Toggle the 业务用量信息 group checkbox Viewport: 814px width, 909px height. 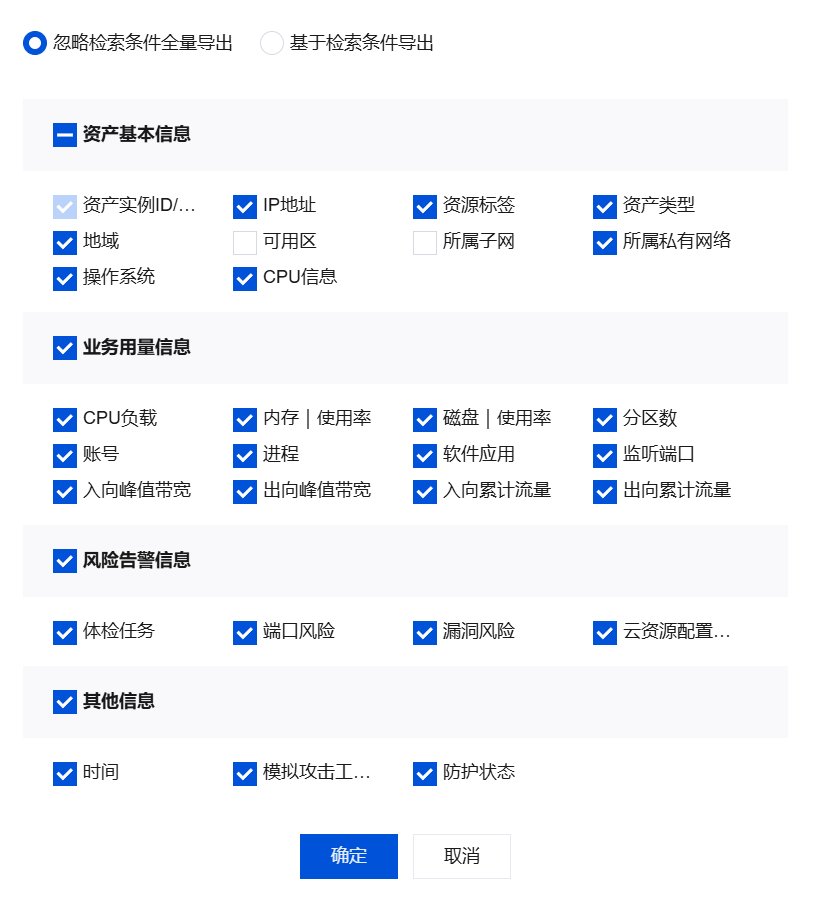click(65, 347)
